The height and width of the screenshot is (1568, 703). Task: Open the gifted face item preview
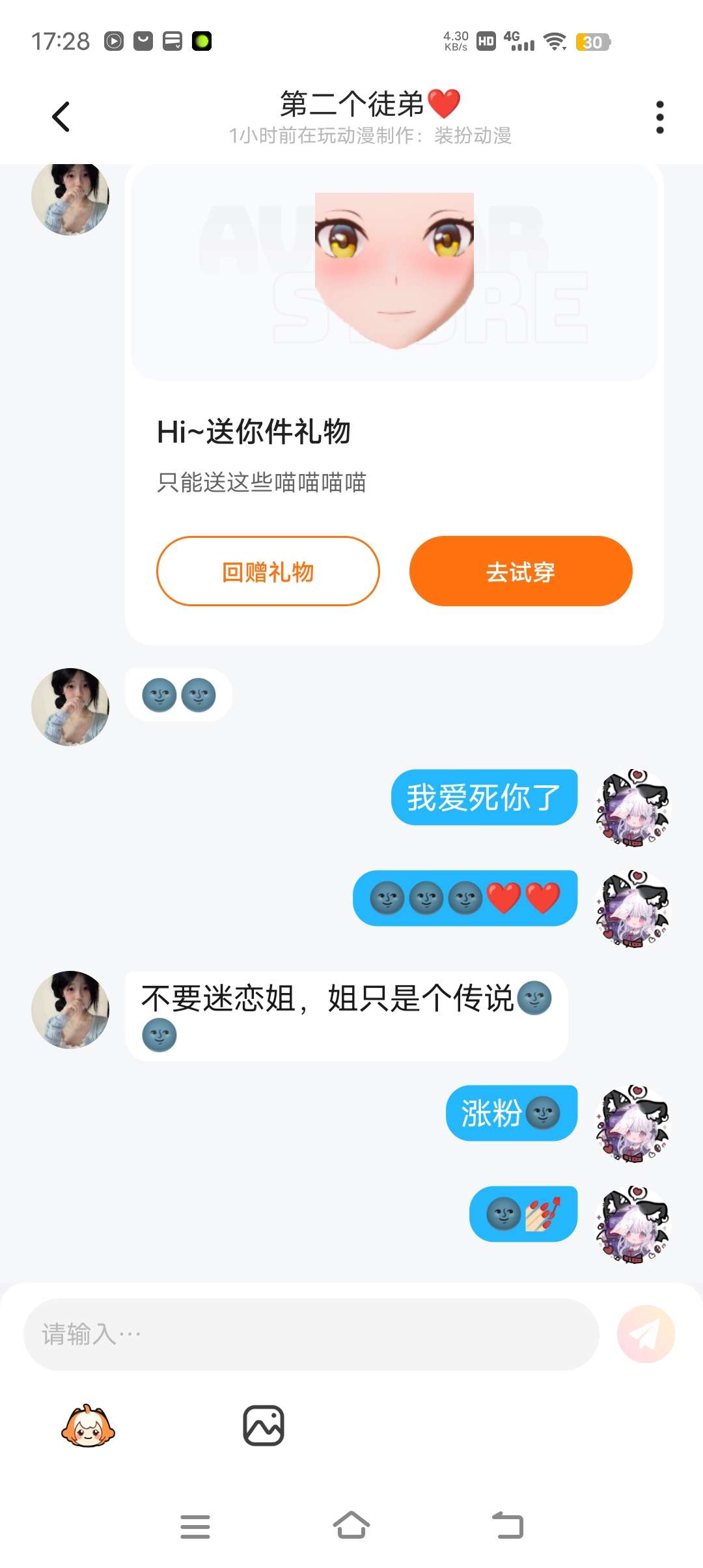coord(394,272)
